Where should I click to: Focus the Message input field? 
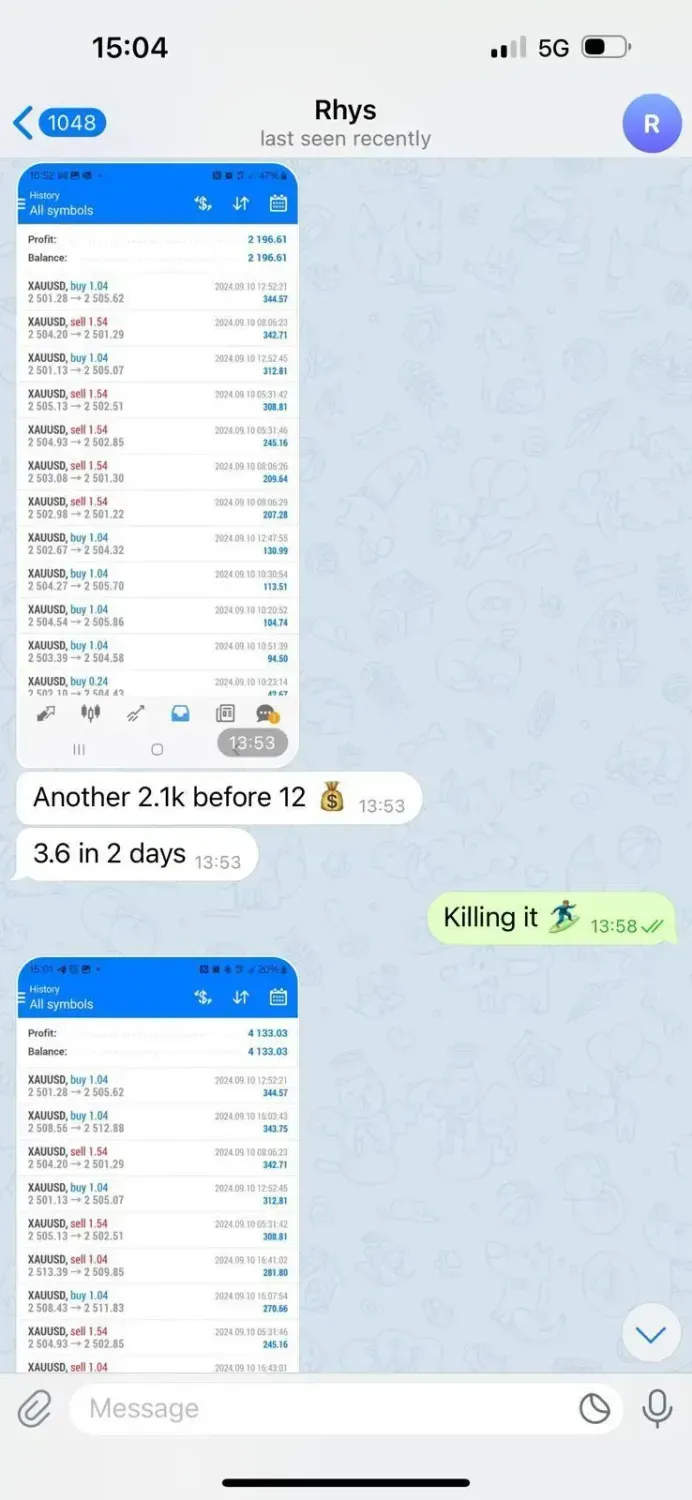click(x=320, y=1409)
